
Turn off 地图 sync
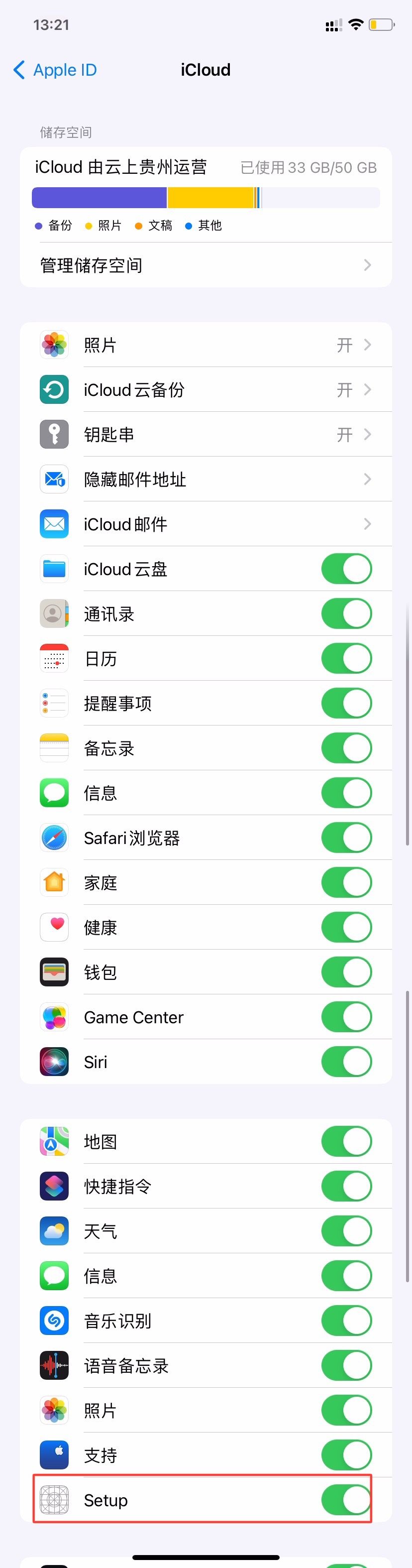point(346,1141)
